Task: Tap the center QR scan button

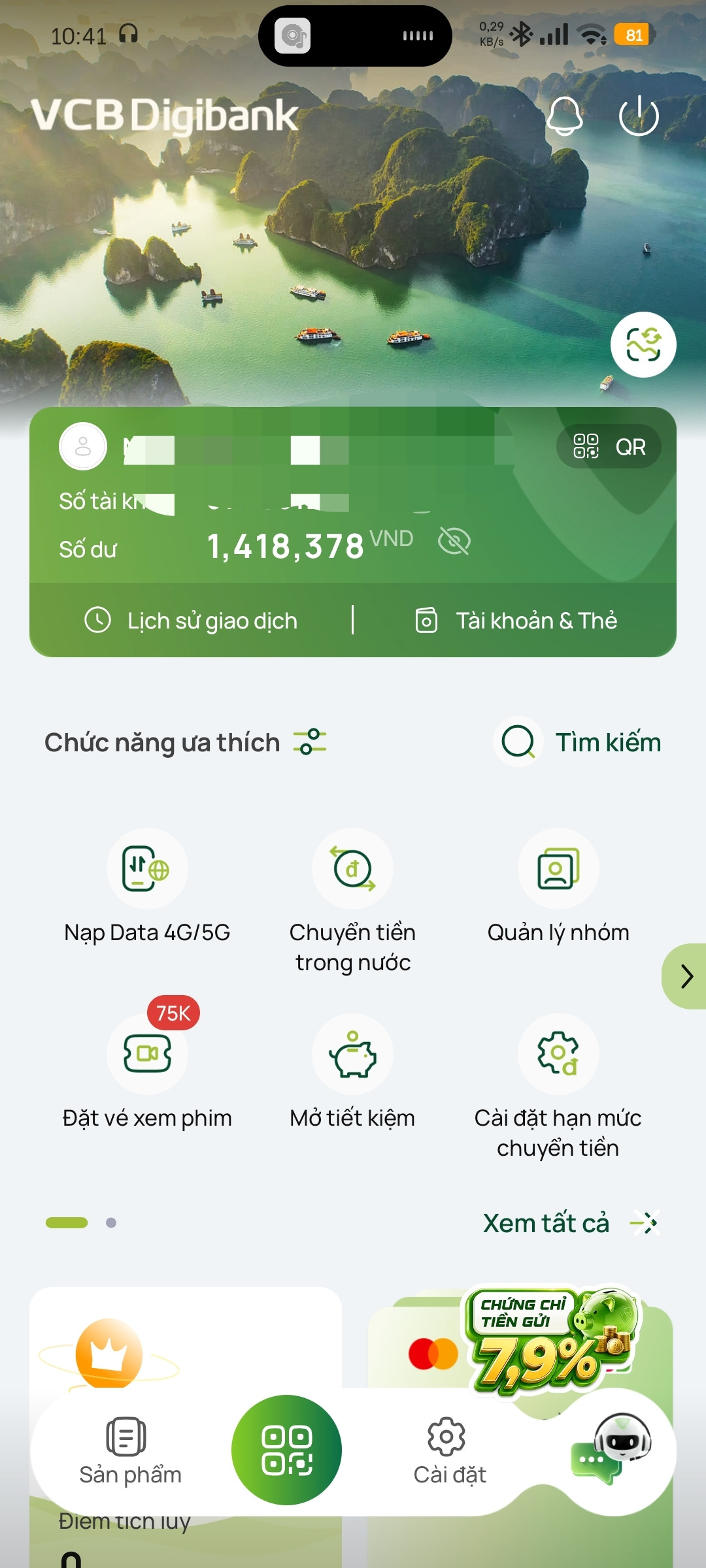Action: [287, 1449]
